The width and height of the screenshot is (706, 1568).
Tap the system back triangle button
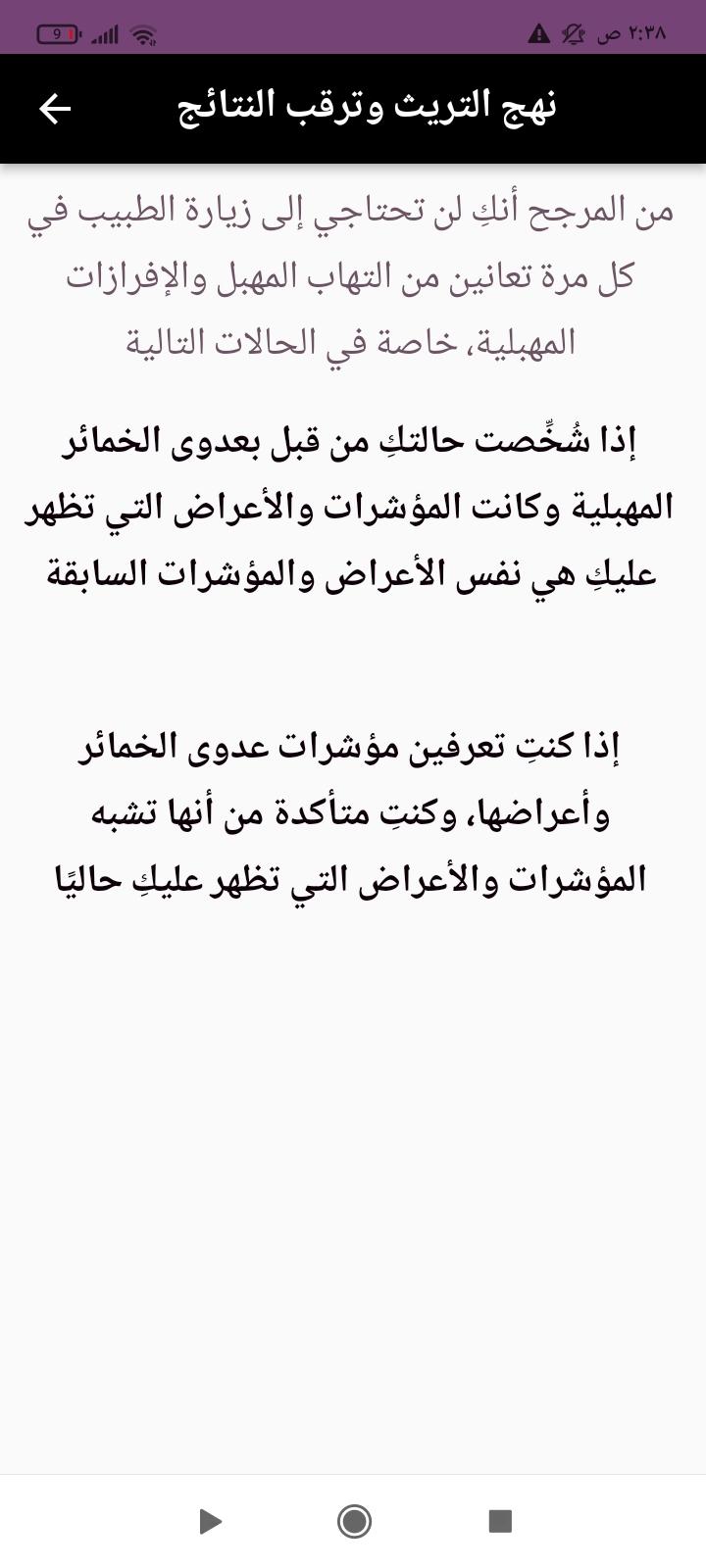click(x=210, y=1521)
